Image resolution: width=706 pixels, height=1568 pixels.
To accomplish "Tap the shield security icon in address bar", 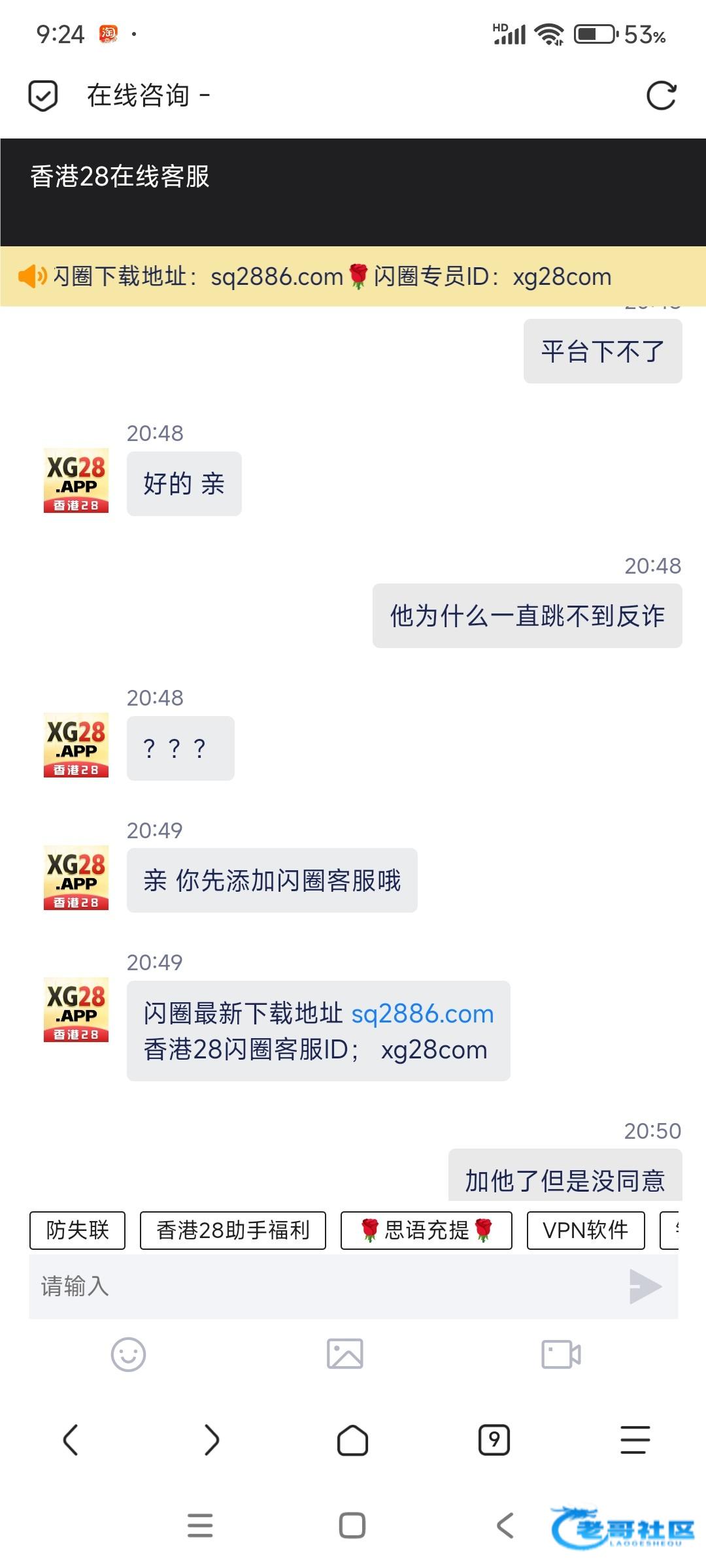I will click(43, 96).
